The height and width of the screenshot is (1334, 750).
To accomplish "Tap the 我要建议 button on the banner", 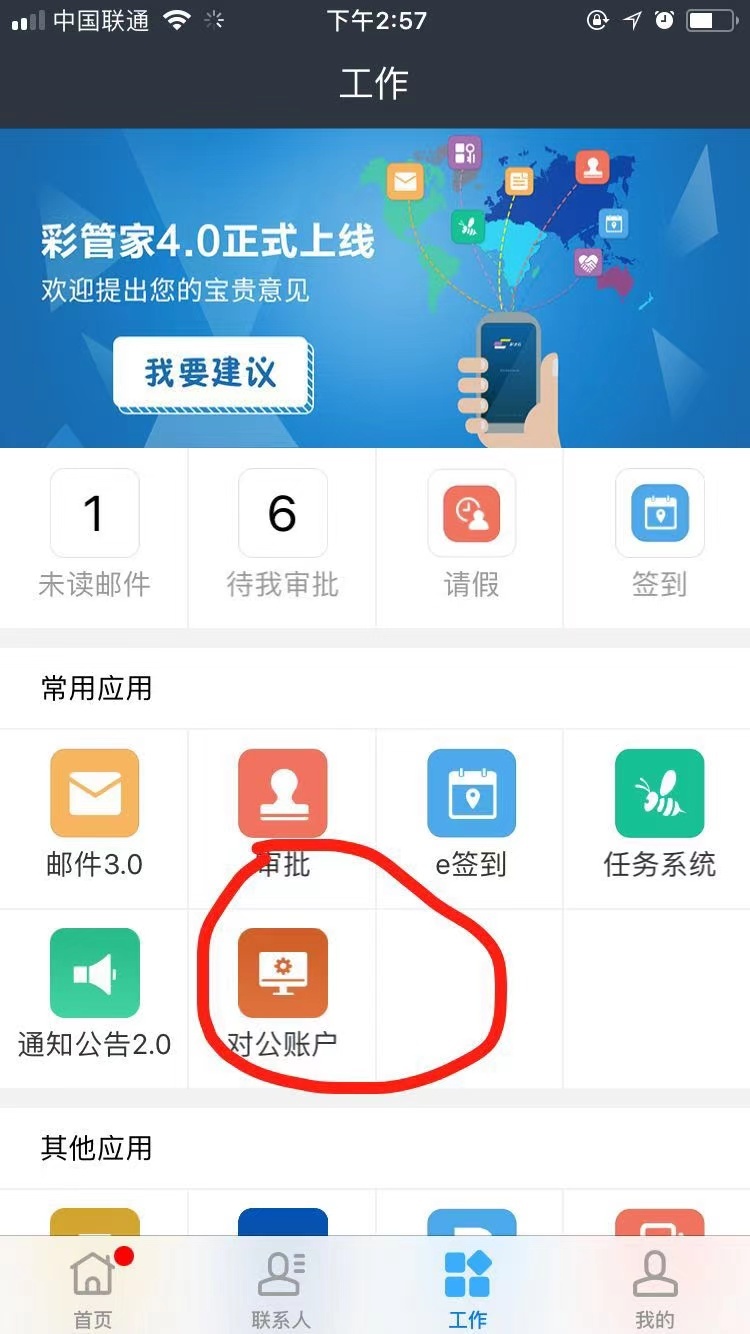I will coord(210,373).
